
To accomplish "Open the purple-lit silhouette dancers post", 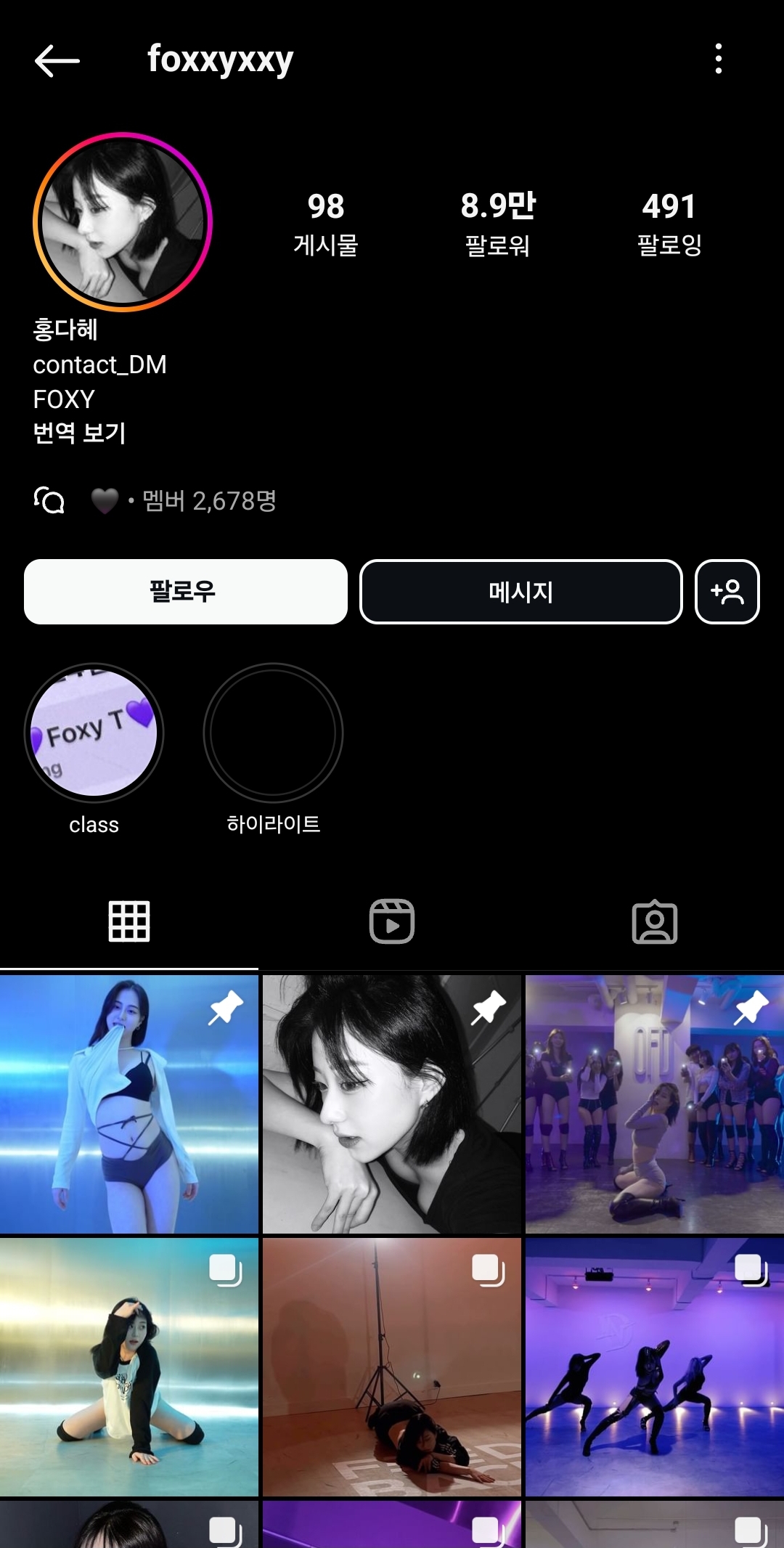I will pyautogui.click(x=654, y=1366).
